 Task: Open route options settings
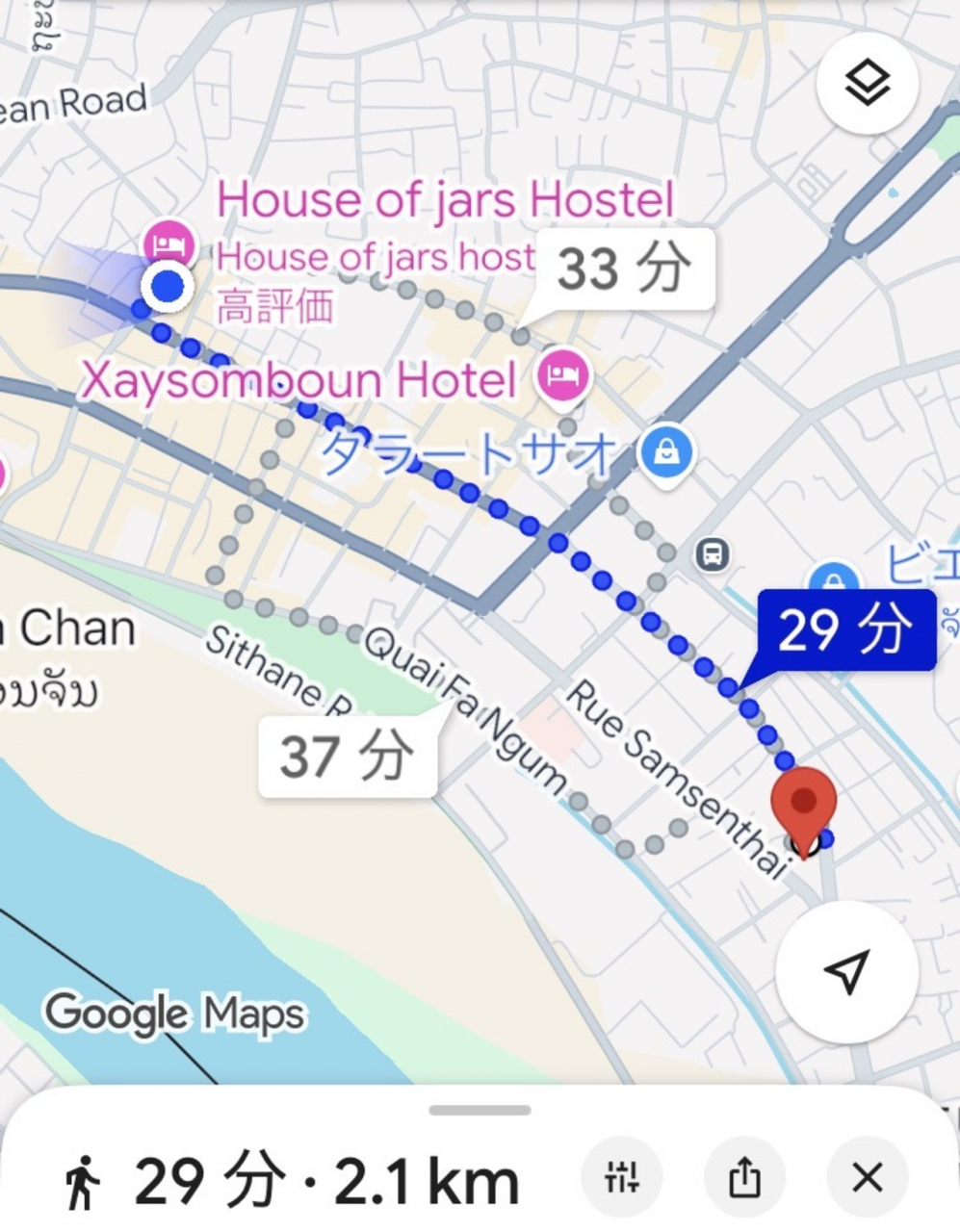click(622, 1176)
